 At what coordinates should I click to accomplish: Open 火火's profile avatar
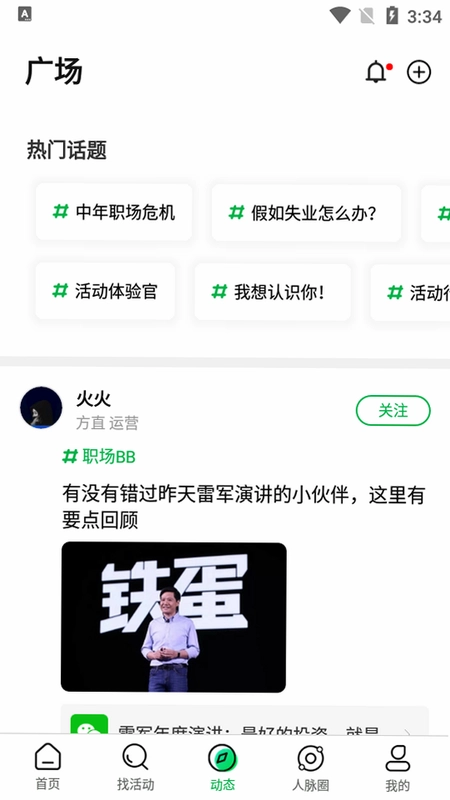point(41,407)
